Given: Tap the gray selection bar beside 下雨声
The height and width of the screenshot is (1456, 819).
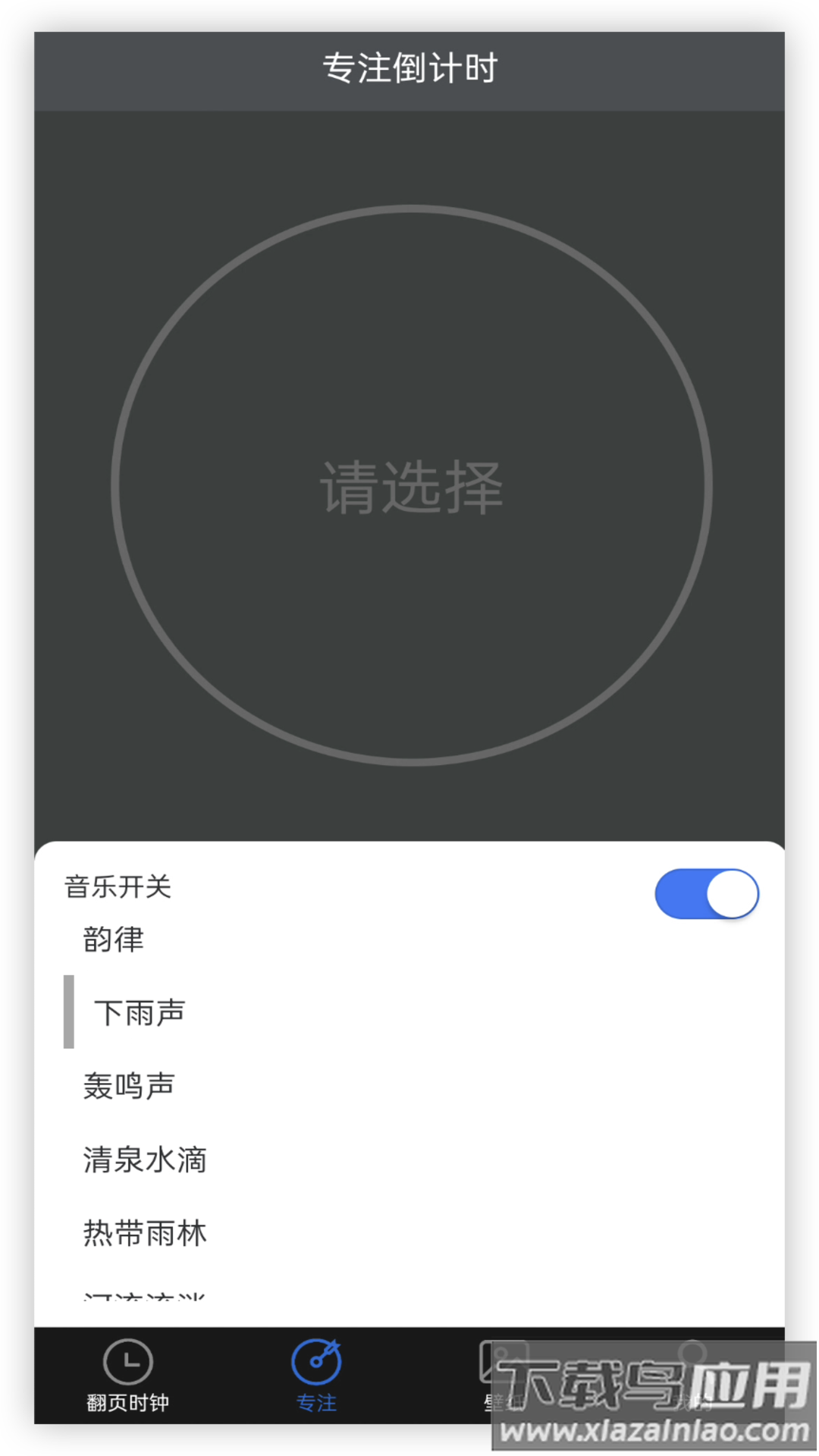Looking at the screenshot, I should (69, 1012).
